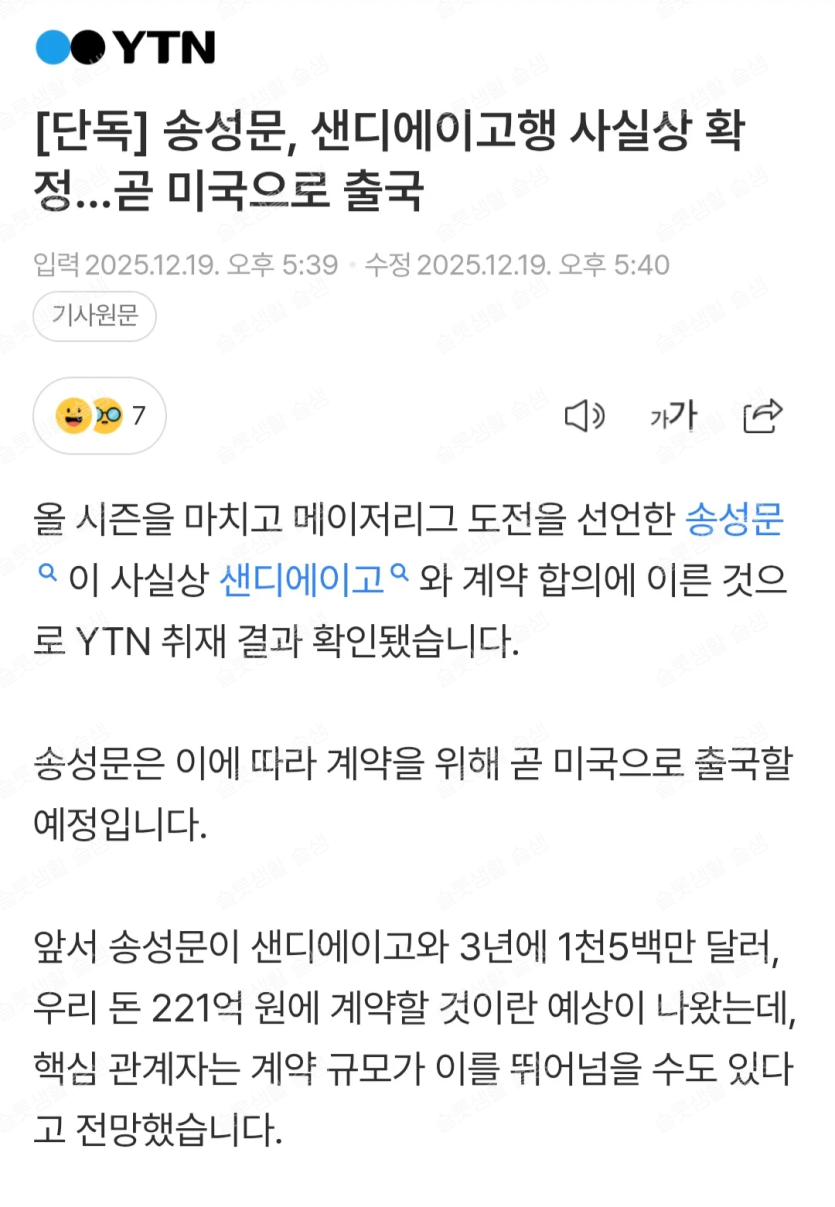Open the emoji reactions count

point(100,416)
